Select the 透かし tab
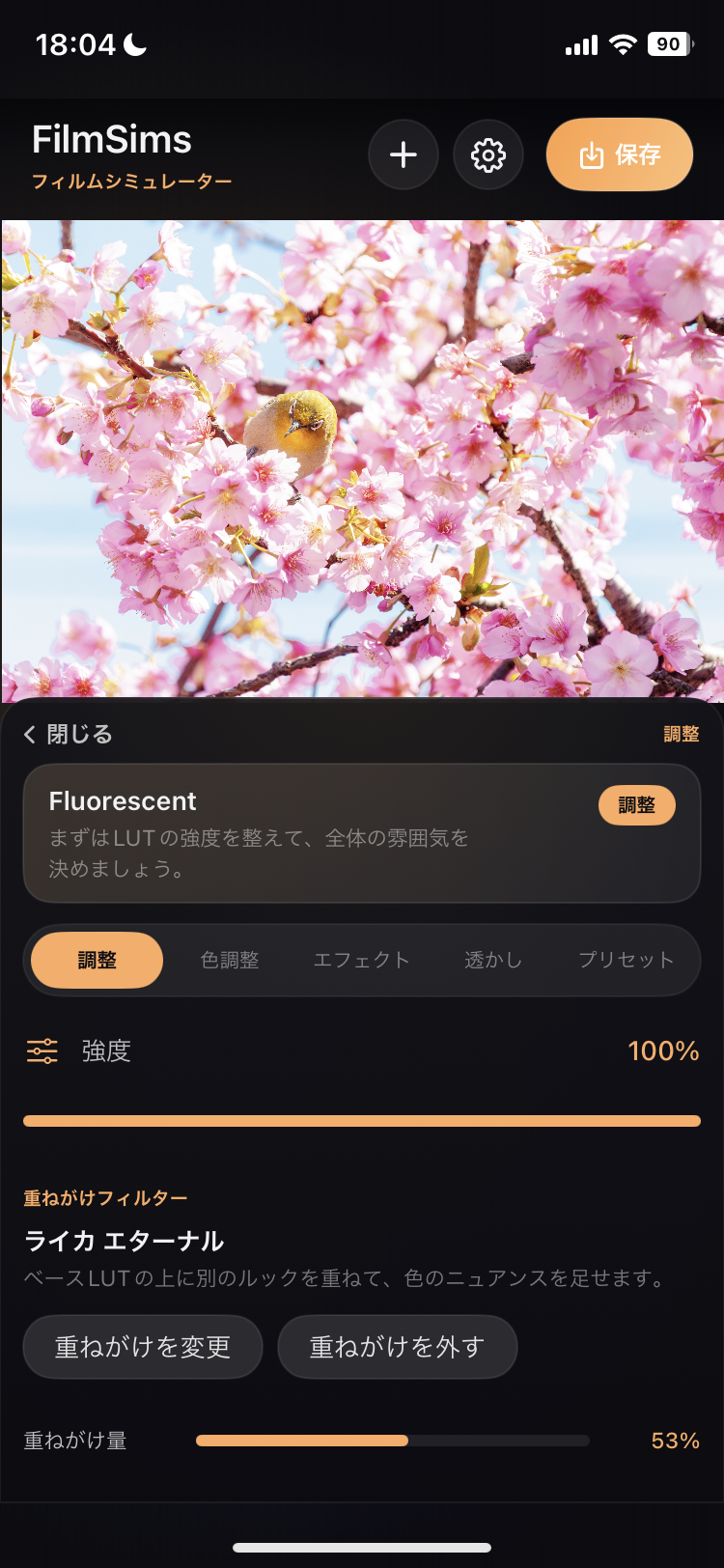724x1568 pixels. click(492, 960)
